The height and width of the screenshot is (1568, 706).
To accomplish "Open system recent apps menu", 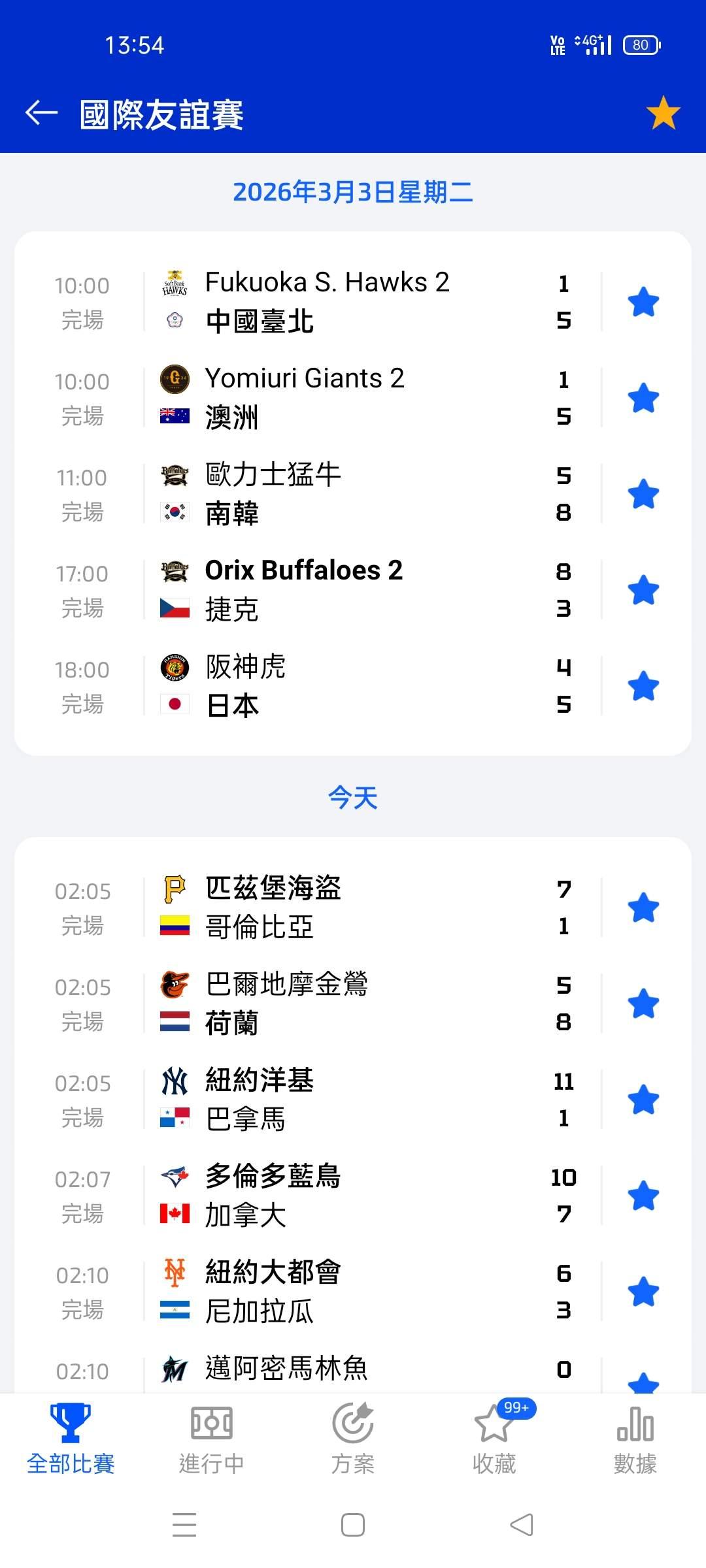I will pos(184,1526).
